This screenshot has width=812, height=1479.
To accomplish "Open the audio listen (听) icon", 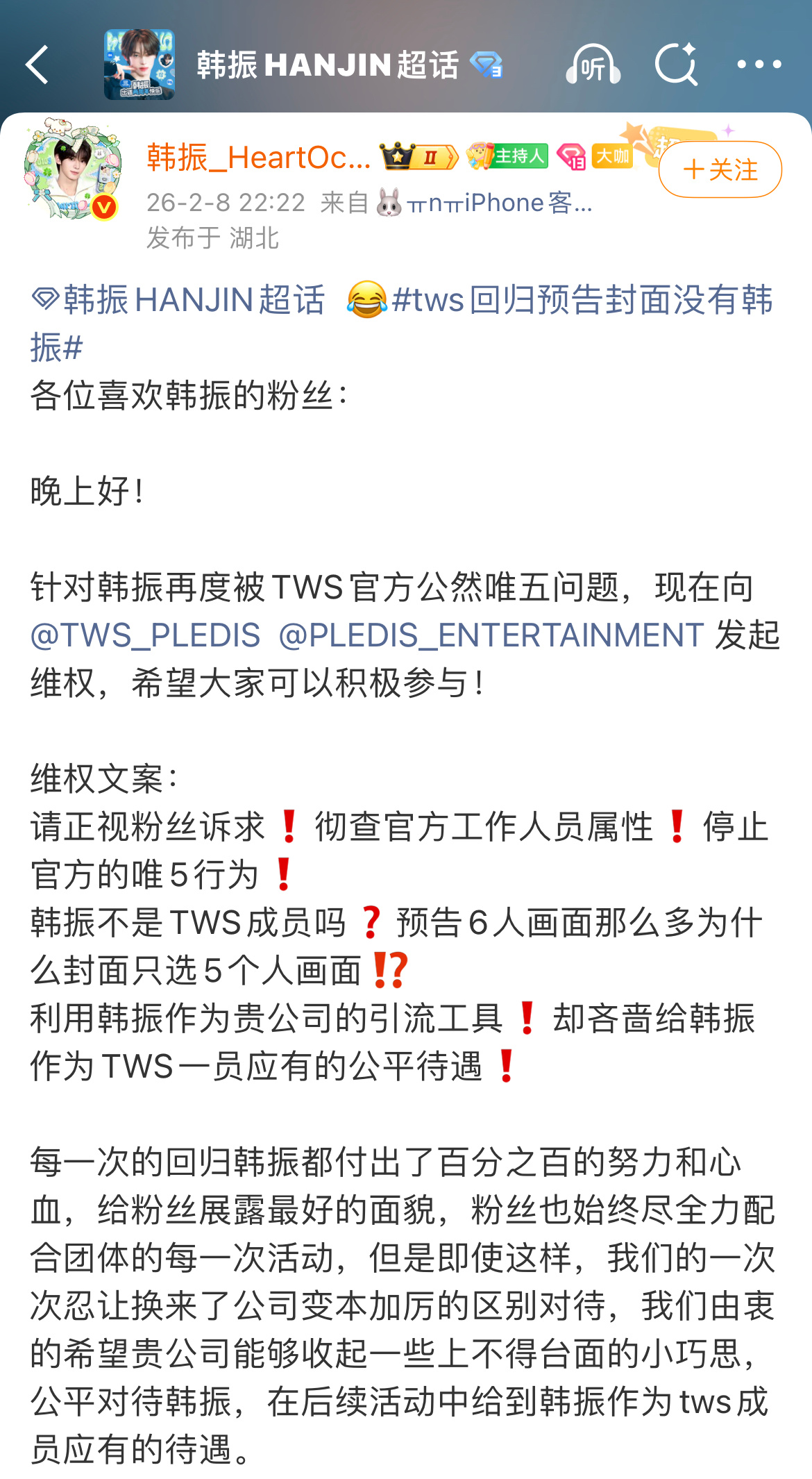I will click(x=593, y=65).
